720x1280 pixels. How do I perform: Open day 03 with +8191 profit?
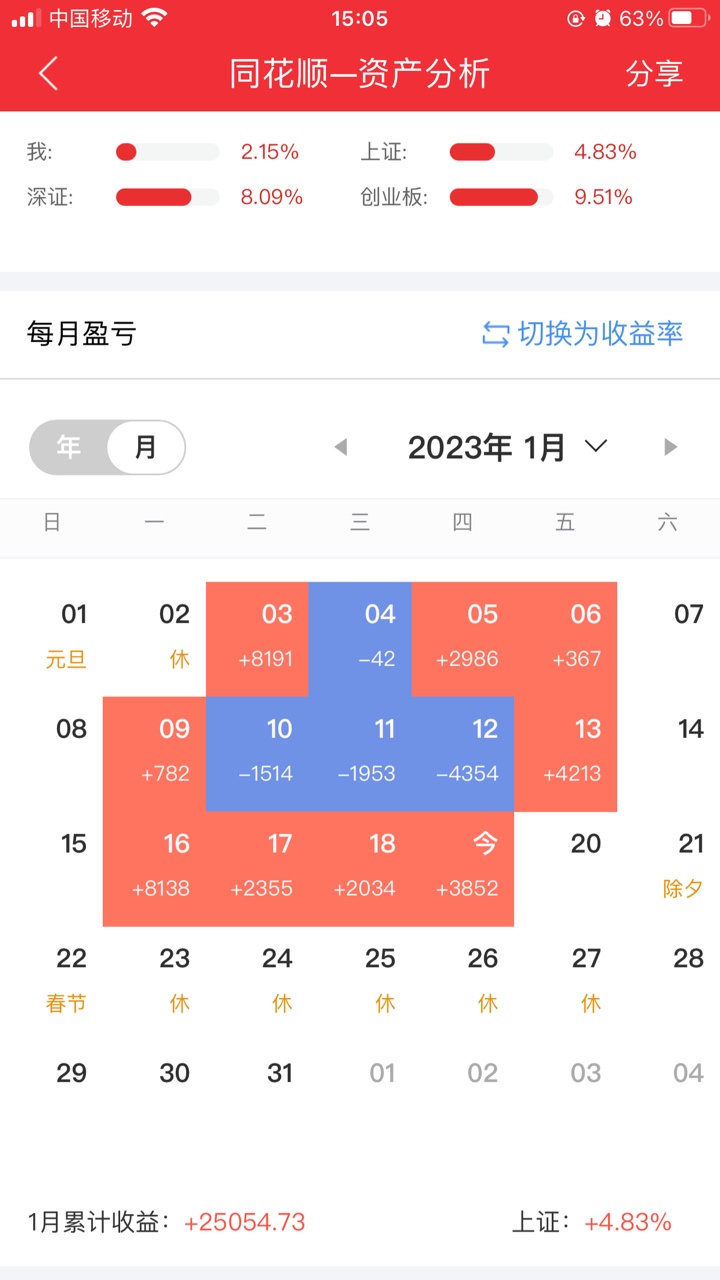[x=257, y=638]
